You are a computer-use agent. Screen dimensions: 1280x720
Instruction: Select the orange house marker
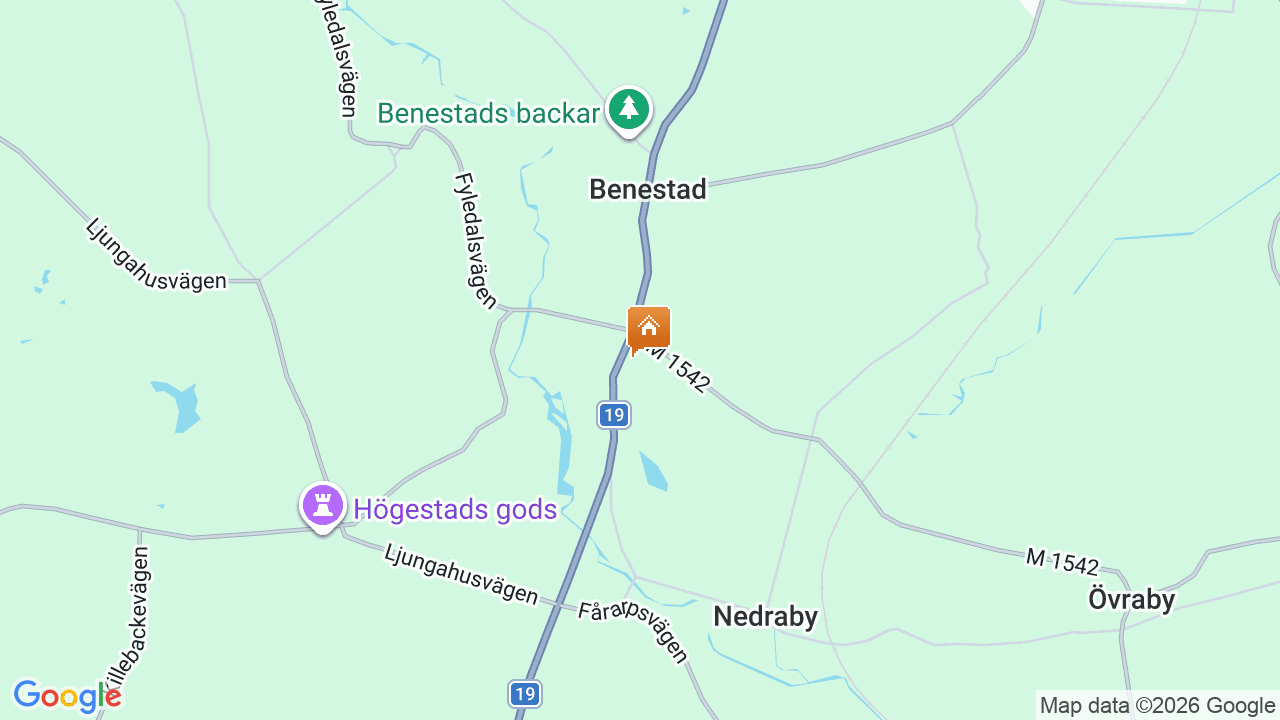point(648,328)
